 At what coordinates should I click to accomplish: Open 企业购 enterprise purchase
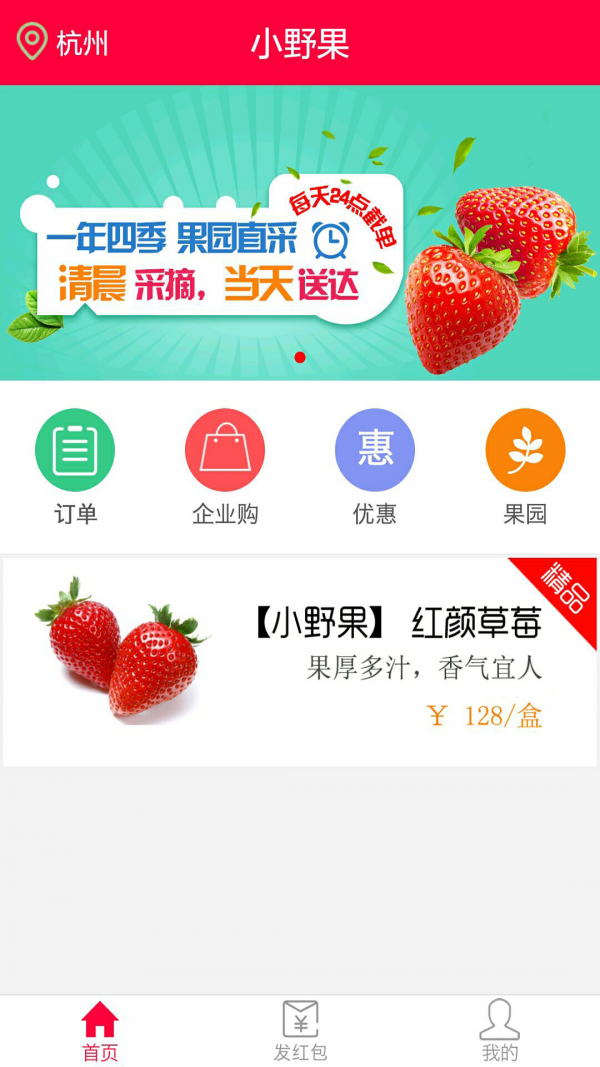click(x=225, y=466)
